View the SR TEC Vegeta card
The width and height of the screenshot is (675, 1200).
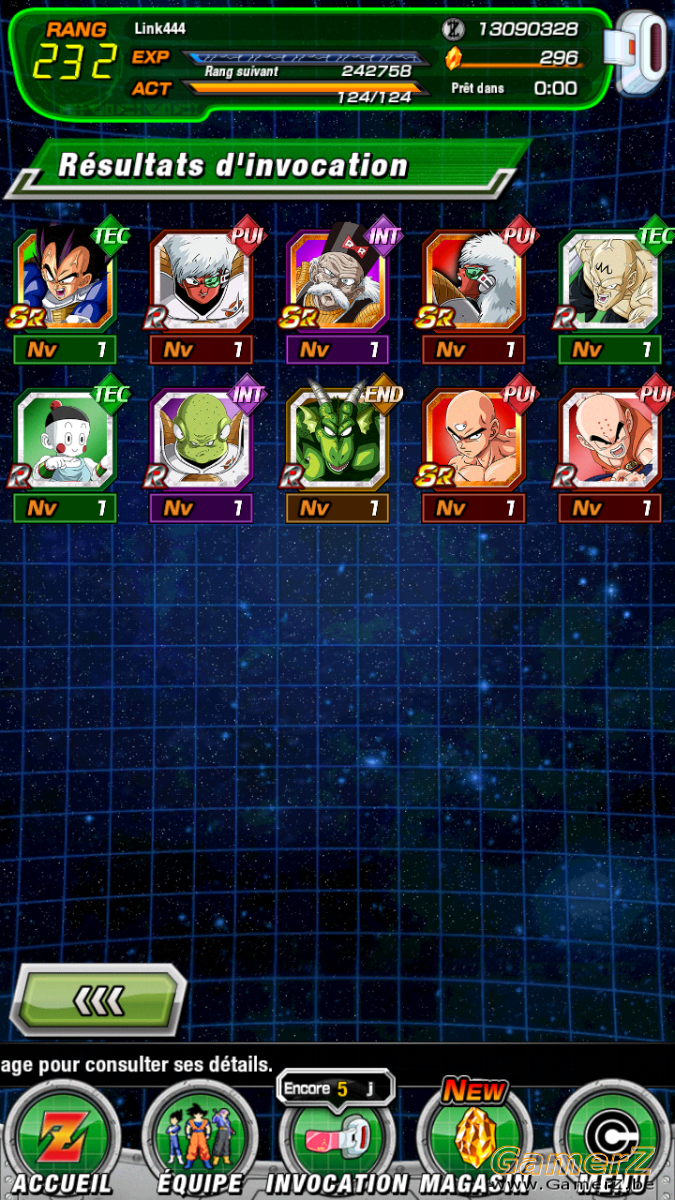(x=65, y=281)
